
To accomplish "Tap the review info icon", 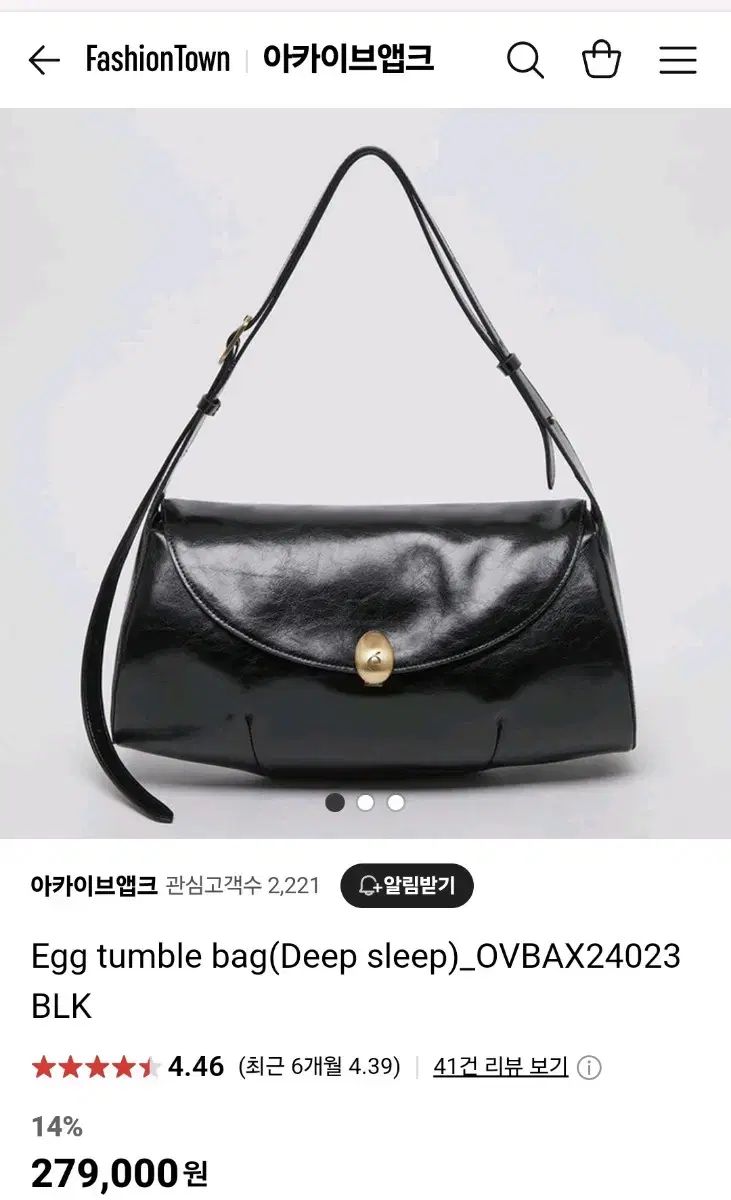I will click(x=590, y=1068).
